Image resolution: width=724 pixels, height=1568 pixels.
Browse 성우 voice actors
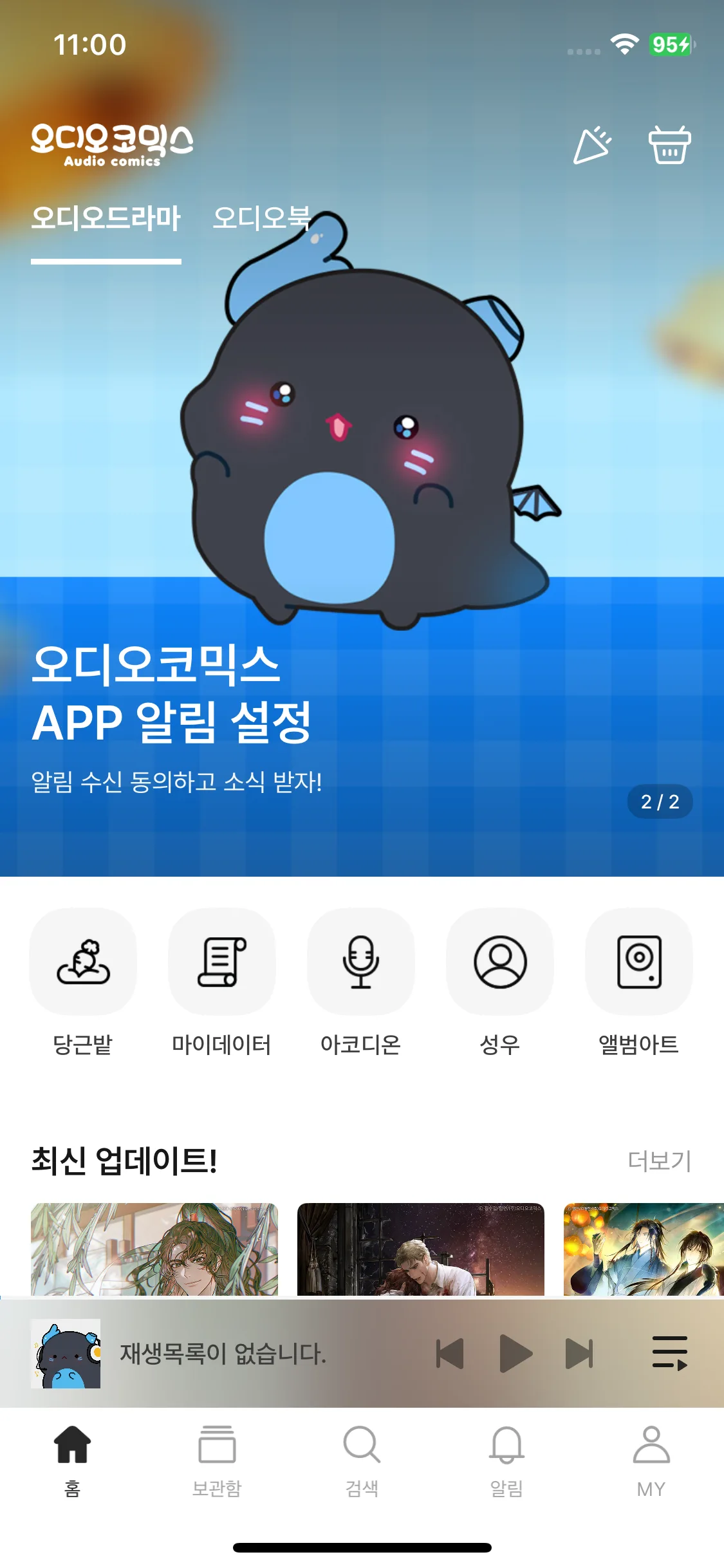500,962
